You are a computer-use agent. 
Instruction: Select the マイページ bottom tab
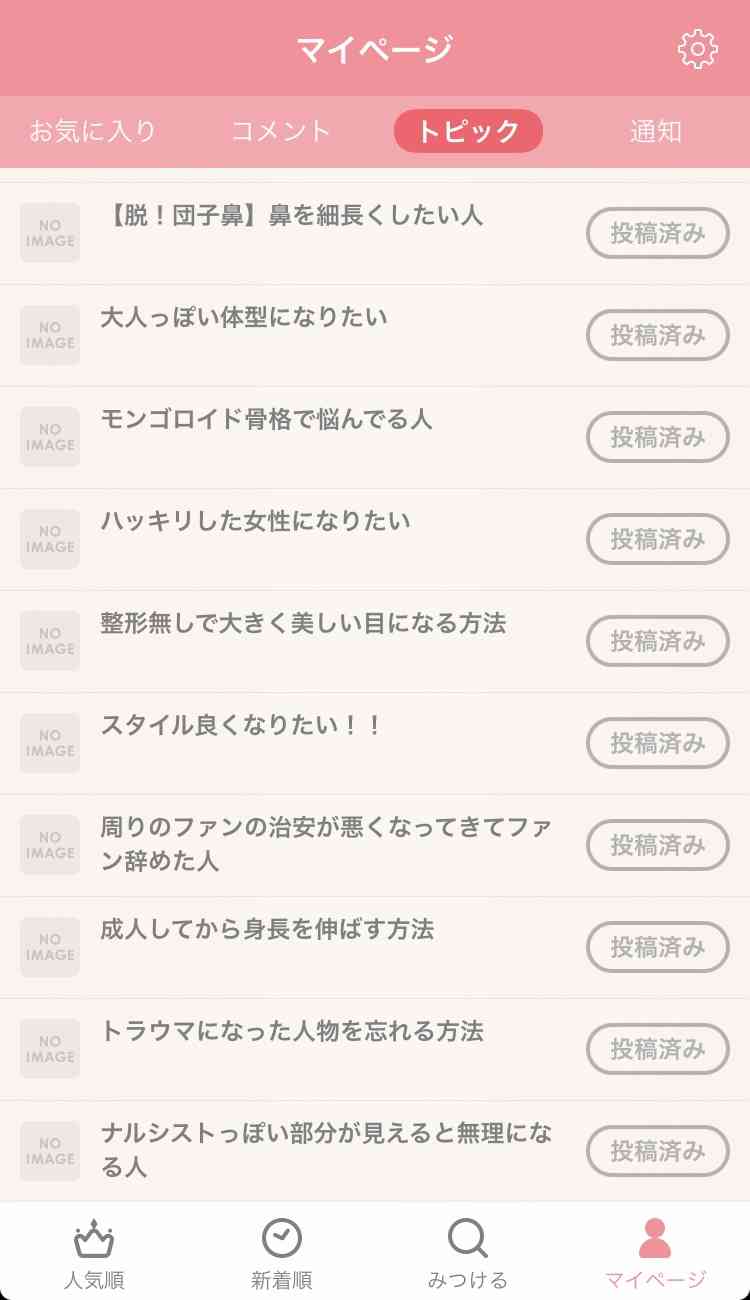[655, 1253]
